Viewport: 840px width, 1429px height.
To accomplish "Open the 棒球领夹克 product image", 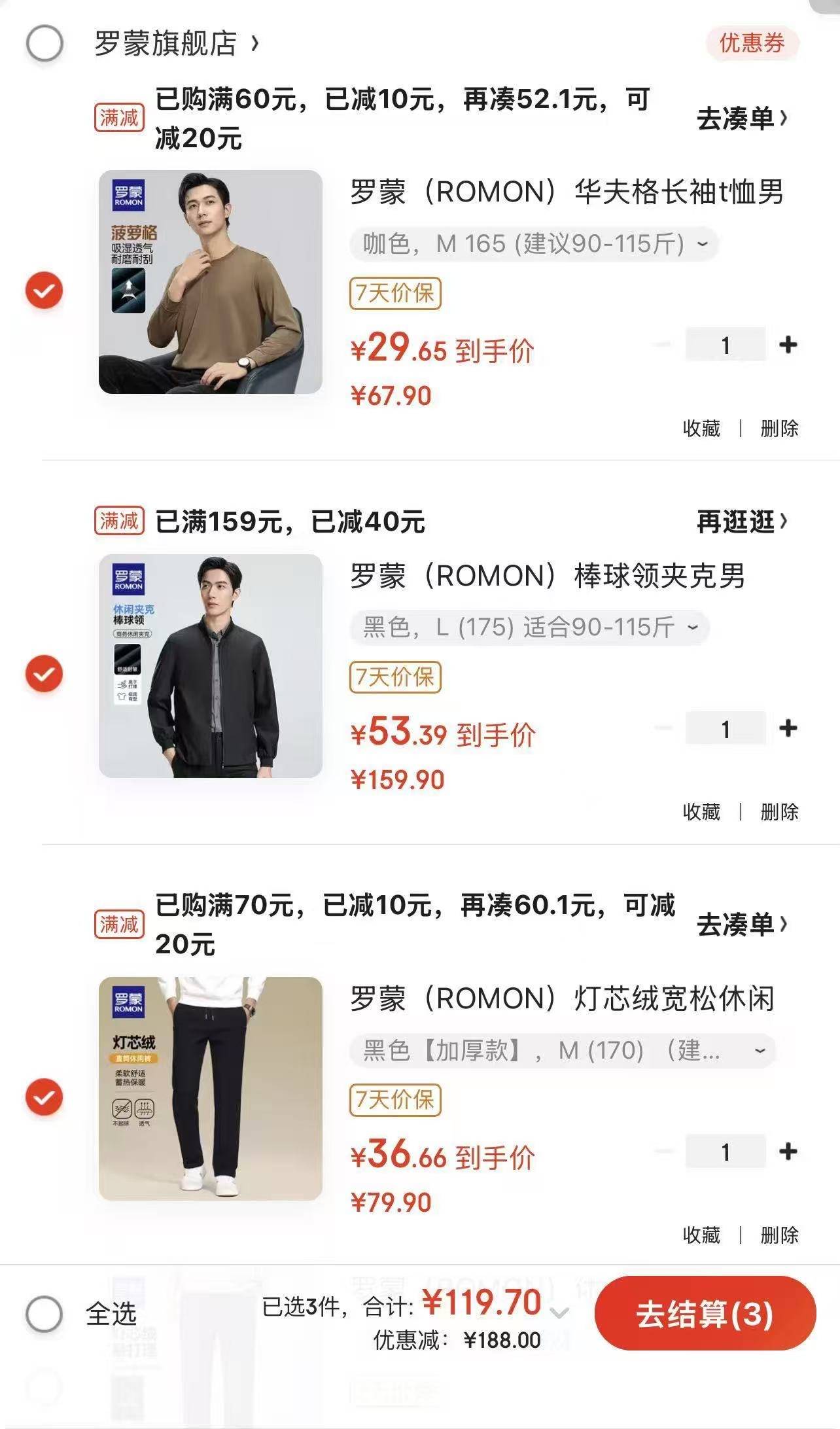I will 210,665.
